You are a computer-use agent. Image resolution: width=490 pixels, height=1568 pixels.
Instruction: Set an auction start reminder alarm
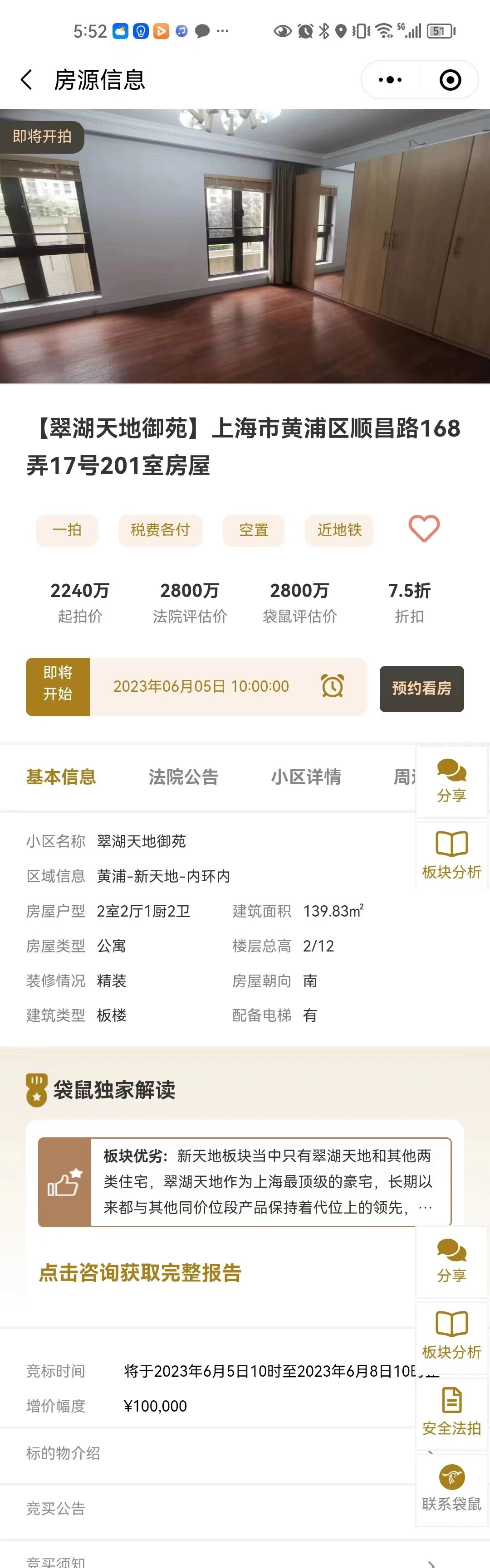(x=332, y=686)
